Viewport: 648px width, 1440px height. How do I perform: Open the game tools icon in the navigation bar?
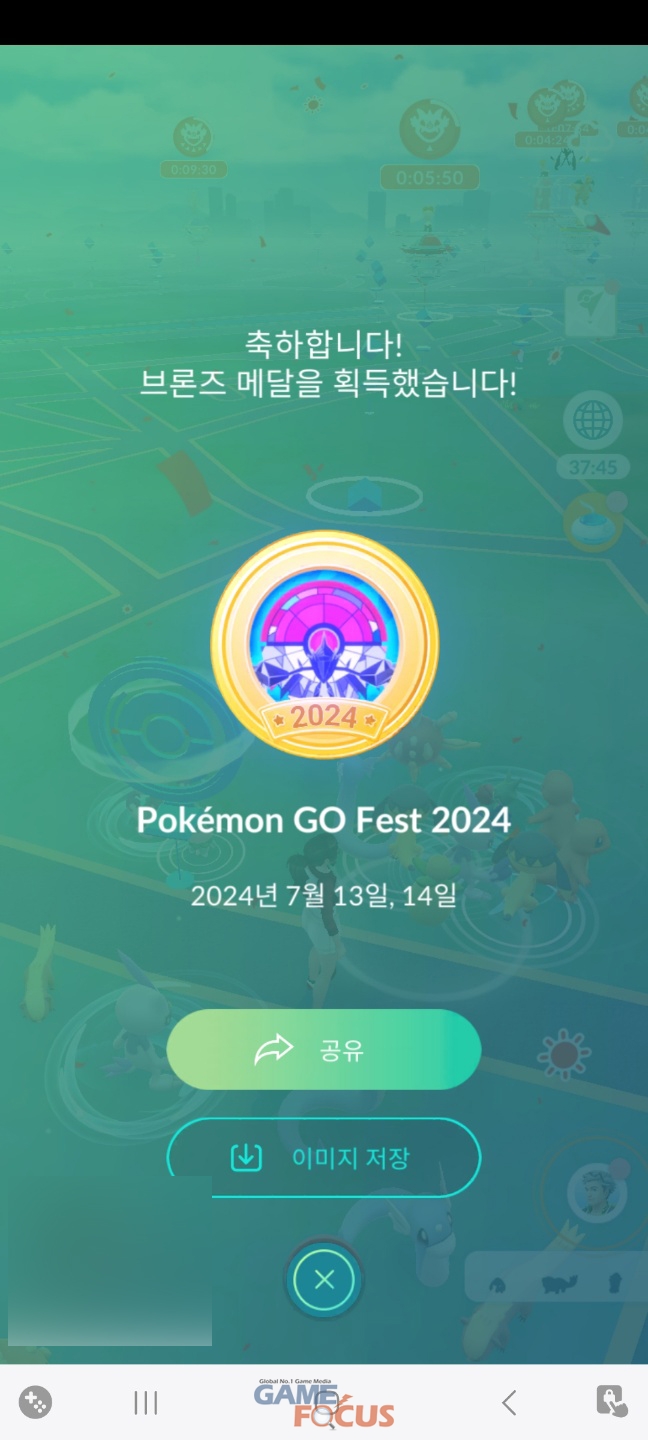36,1403
